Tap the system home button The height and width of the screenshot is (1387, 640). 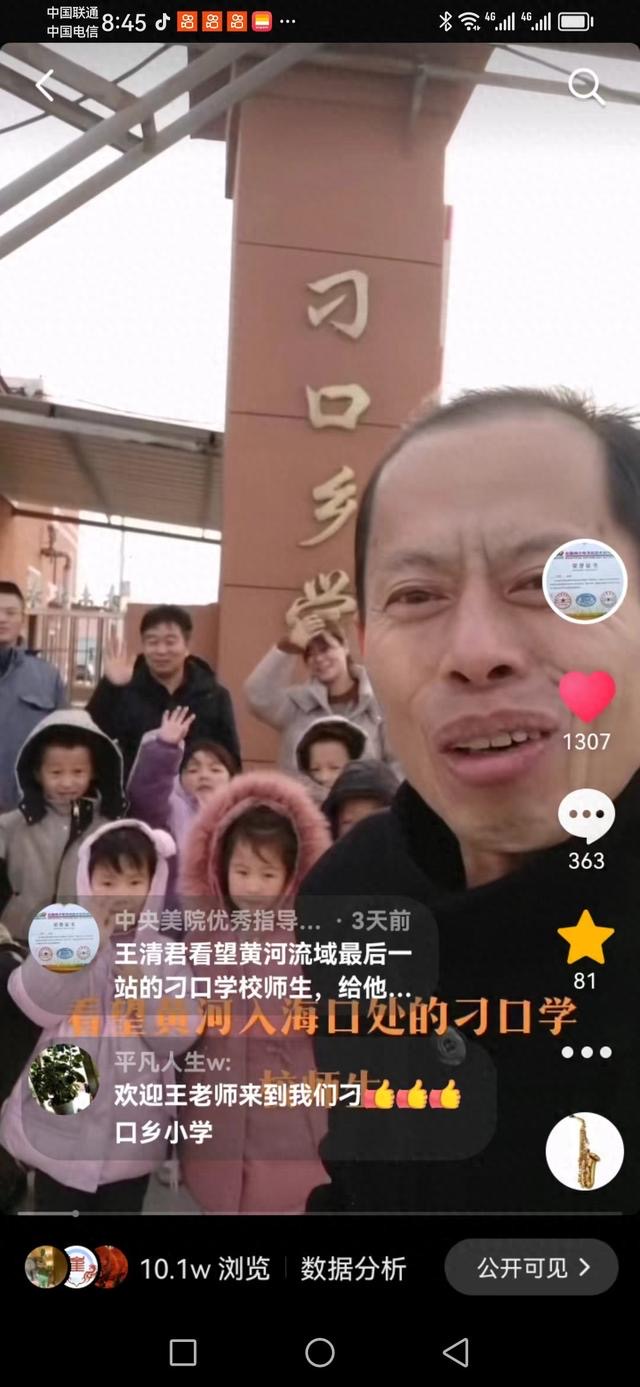click(320, 1353)
